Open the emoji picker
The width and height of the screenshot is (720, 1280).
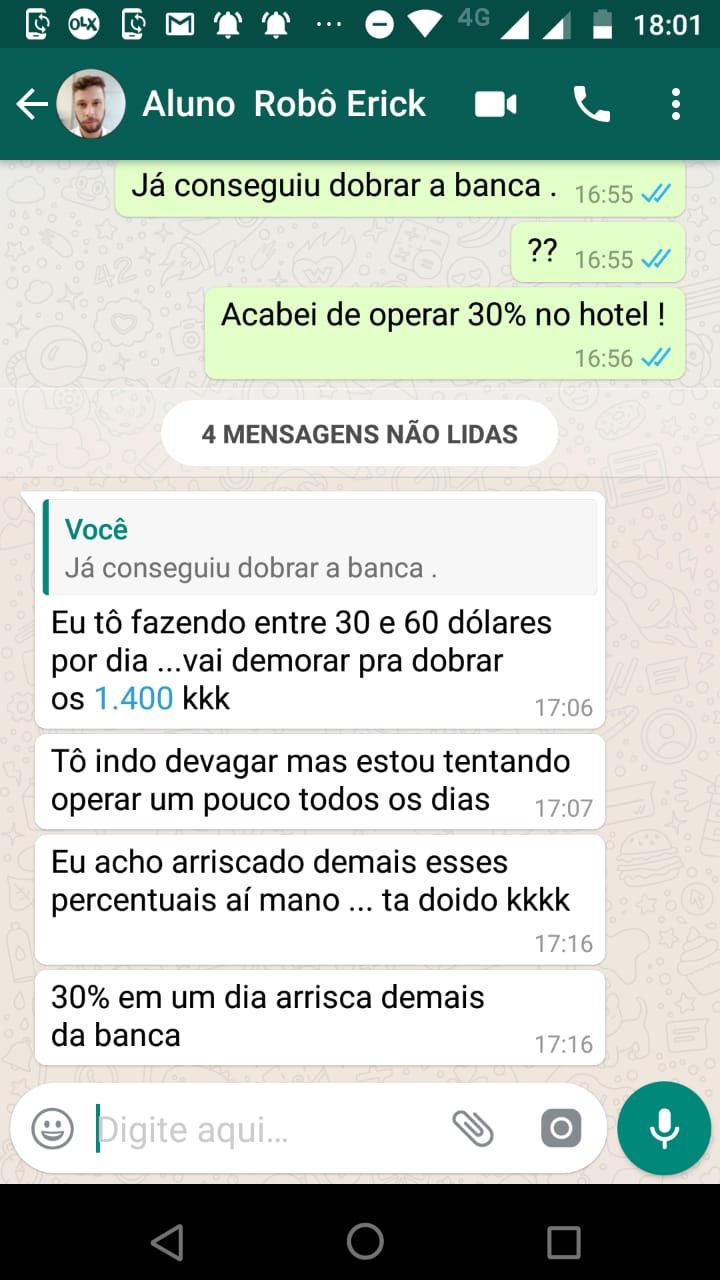tap(52, 1129)
